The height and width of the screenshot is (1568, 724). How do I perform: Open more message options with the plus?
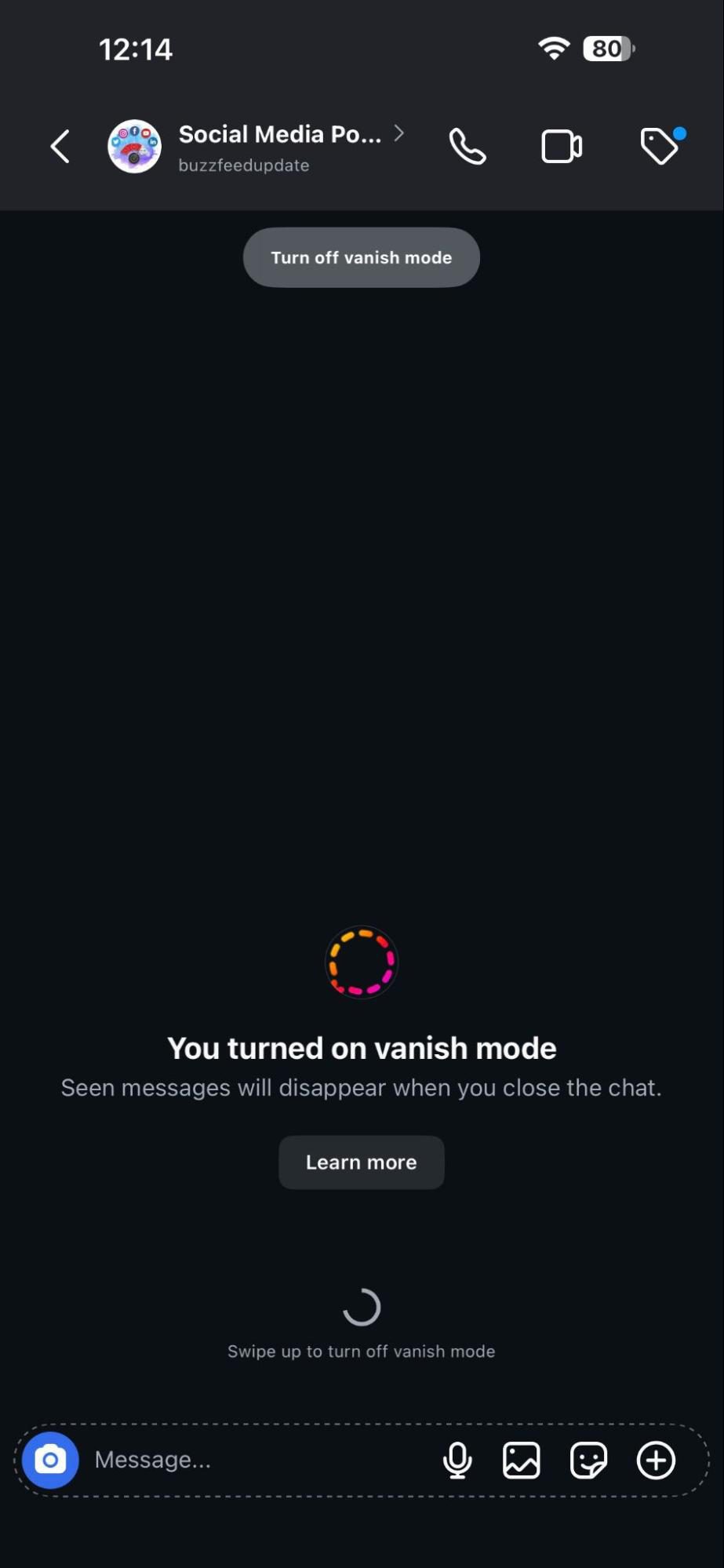656,1460
